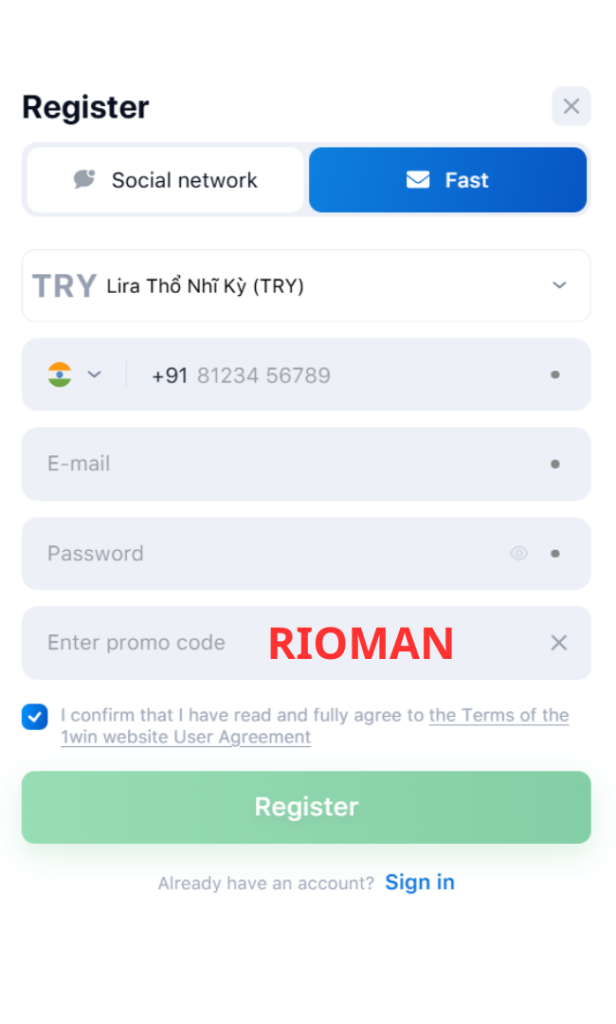
Task: Switch to the Social network tab
Action: pyautogui.click(x=165, y=180)
